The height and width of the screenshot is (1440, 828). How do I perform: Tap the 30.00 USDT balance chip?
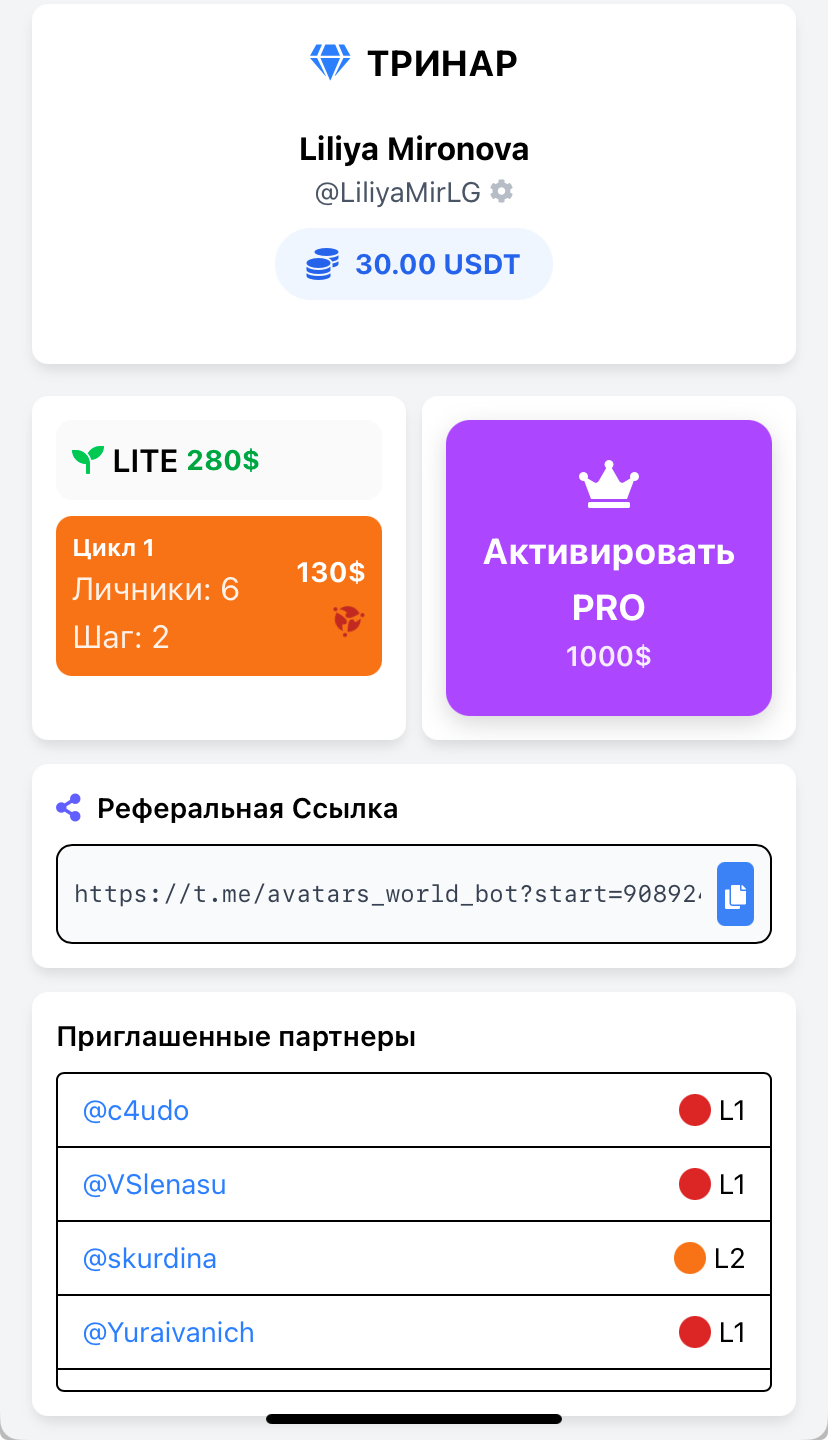[x=414, y=264]
